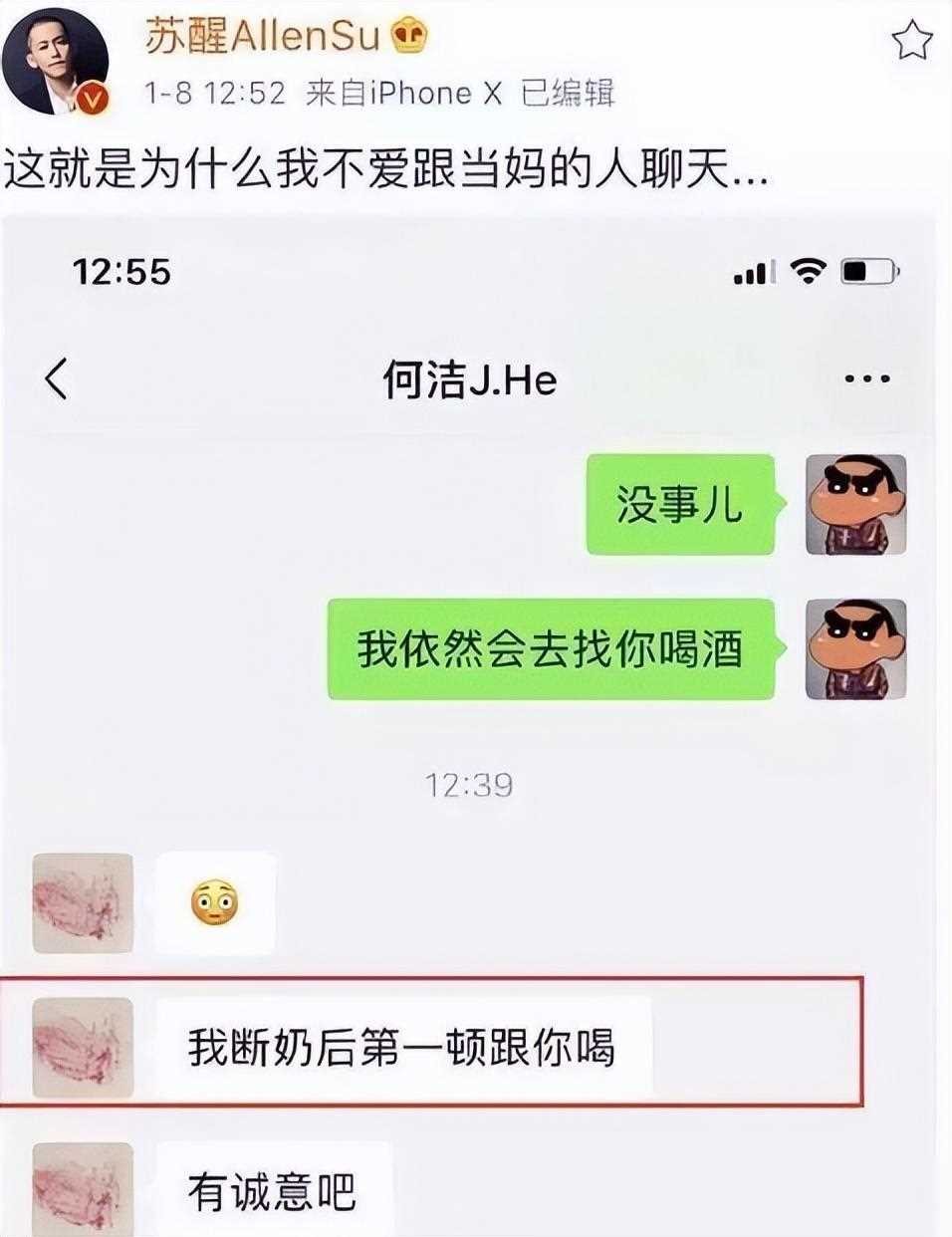952x1237 pixels.
Task: Tap the username 苏醒AllenSu
Action: [x=263, y=37]
